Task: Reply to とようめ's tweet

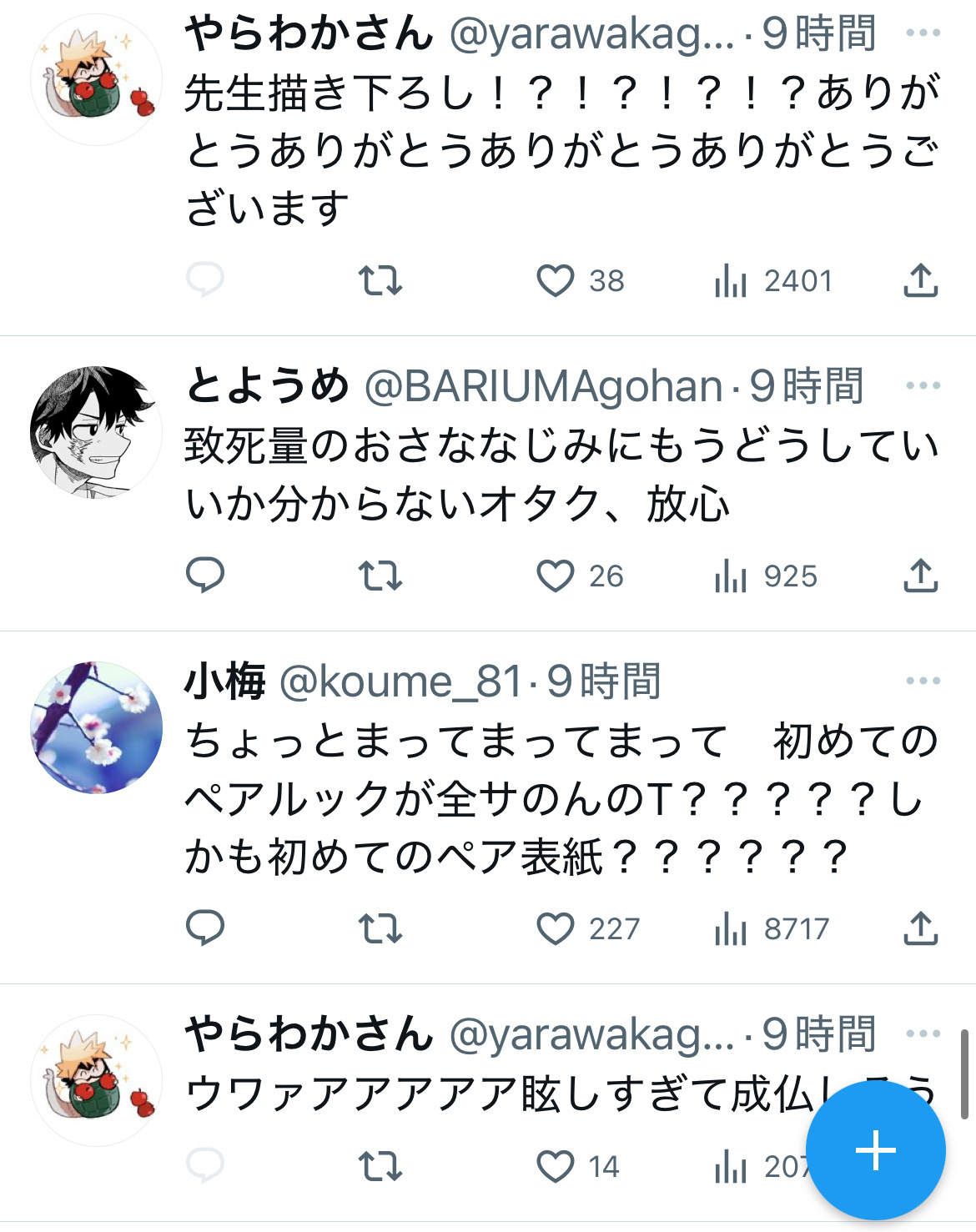Action: click(x=204, y=576)
